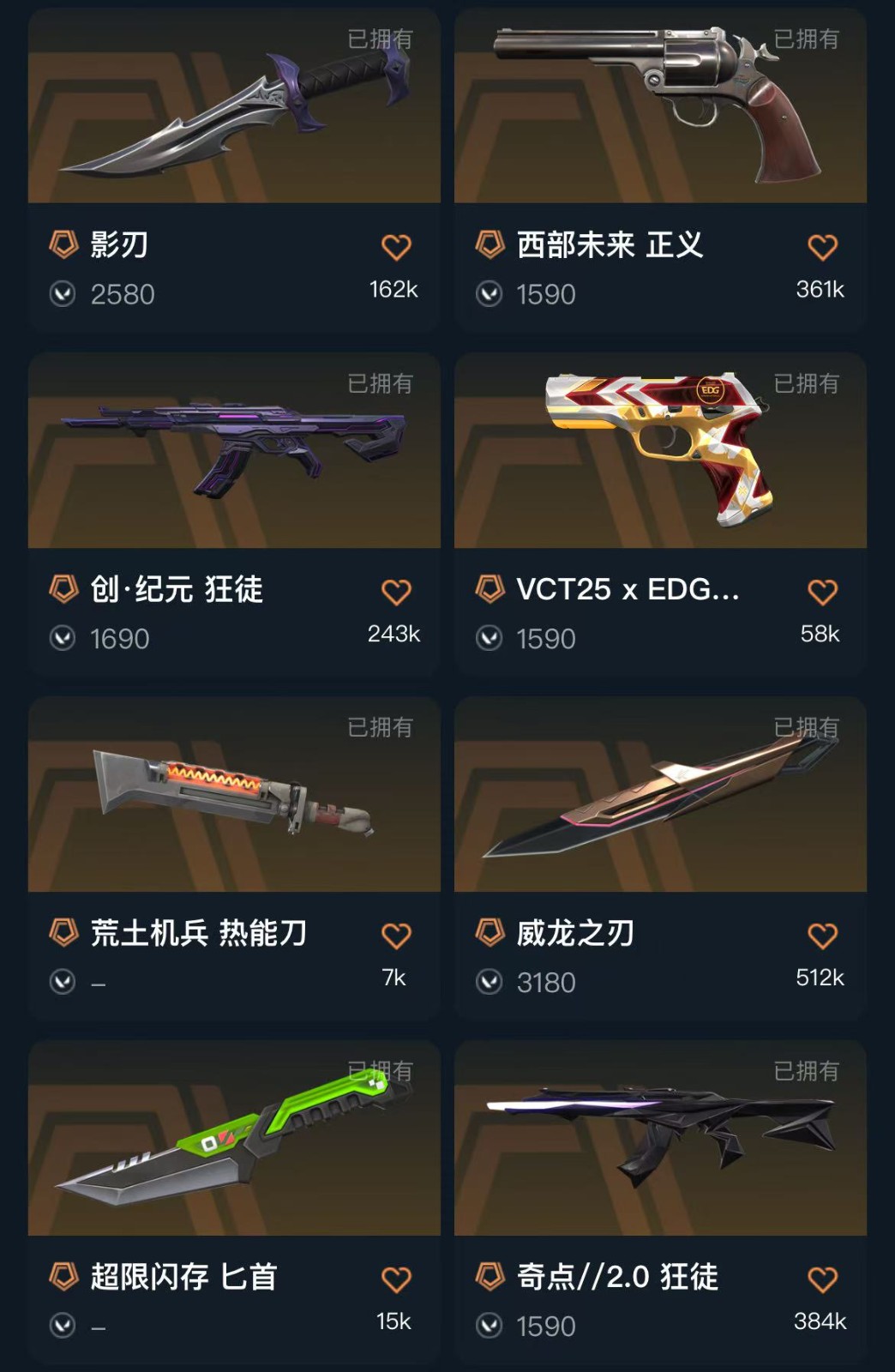Open the 荒土机兵 热能刀 card

coord(233,796)
